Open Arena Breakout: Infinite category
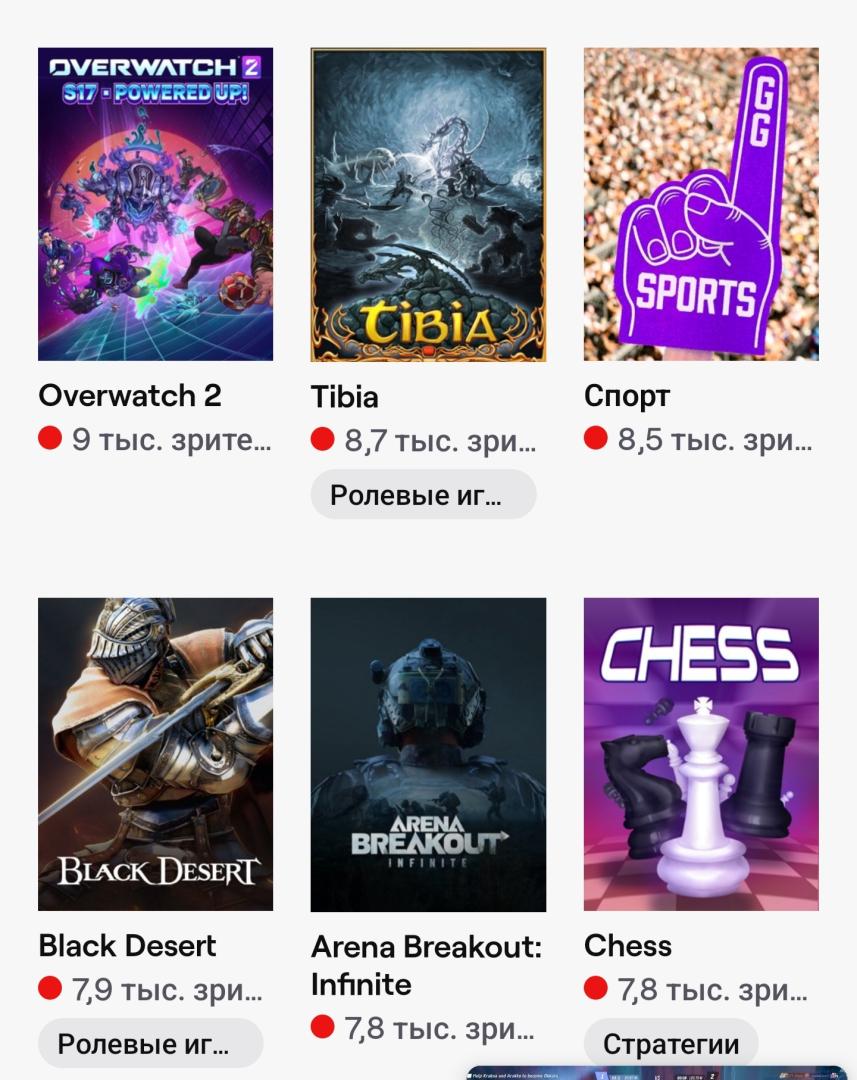857x1080 pixels. (428, 754)
